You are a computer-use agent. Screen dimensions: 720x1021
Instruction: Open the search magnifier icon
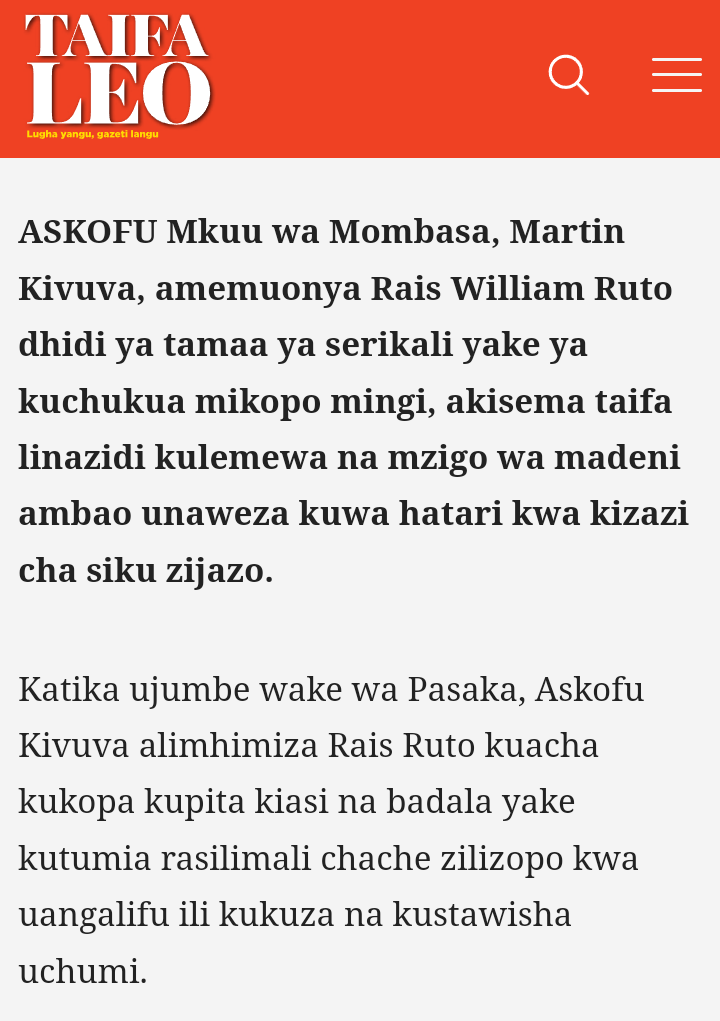tap(568, 75)
